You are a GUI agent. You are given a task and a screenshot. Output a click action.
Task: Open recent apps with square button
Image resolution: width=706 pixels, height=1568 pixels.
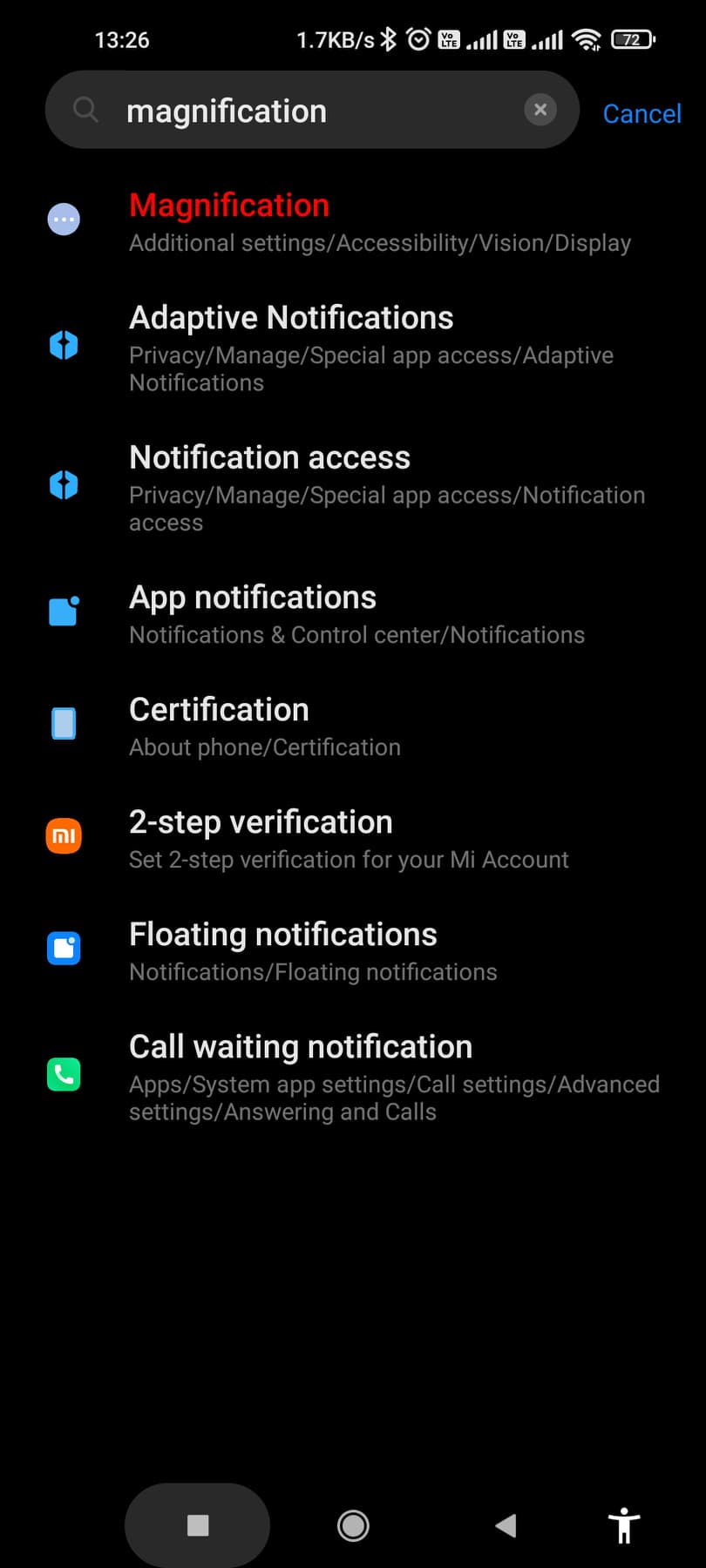pyautogui.click(x=198, y=1525)
